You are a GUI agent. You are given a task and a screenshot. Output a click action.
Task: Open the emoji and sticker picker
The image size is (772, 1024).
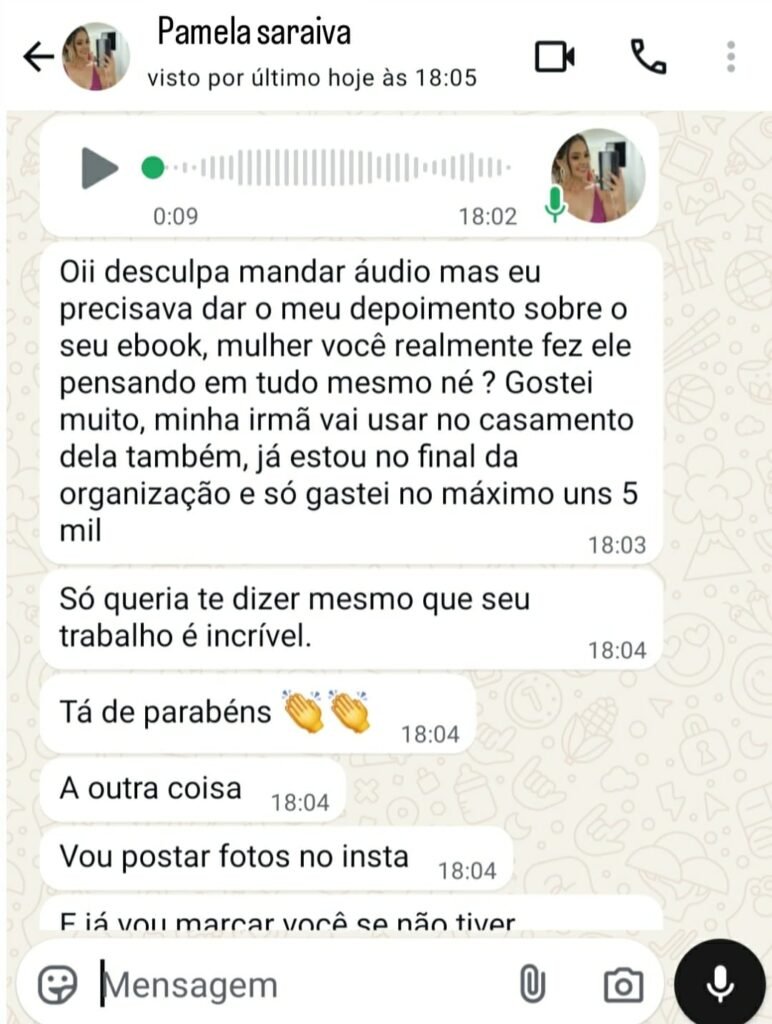click(57, 985)
